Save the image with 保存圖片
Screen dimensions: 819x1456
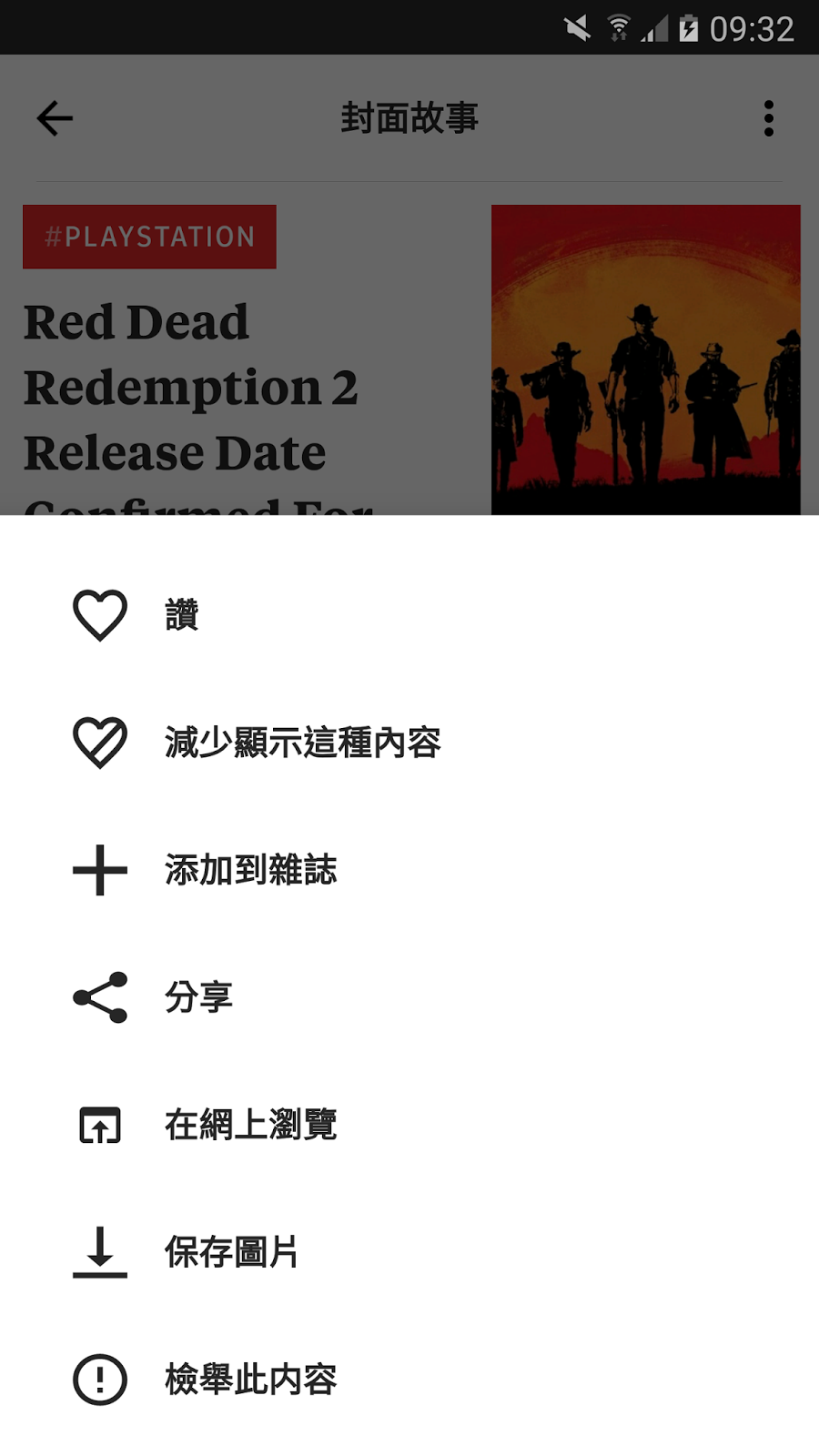pyautogui.click(x=409, y=1252)
